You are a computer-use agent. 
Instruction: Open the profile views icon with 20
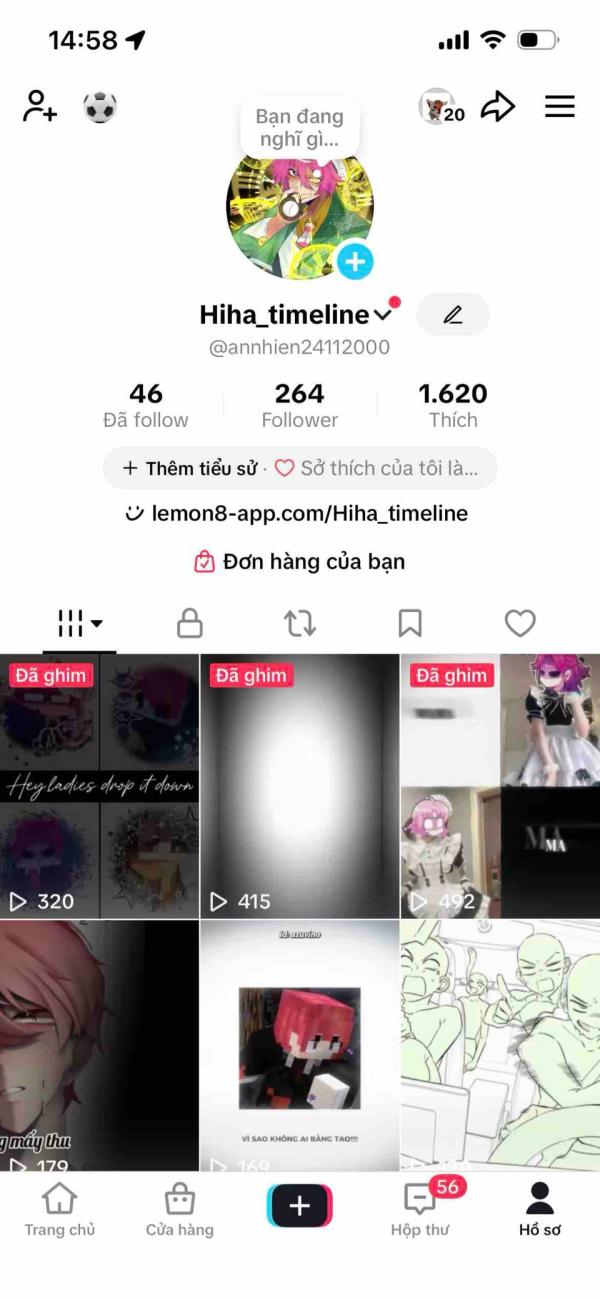tap(442, 106)
